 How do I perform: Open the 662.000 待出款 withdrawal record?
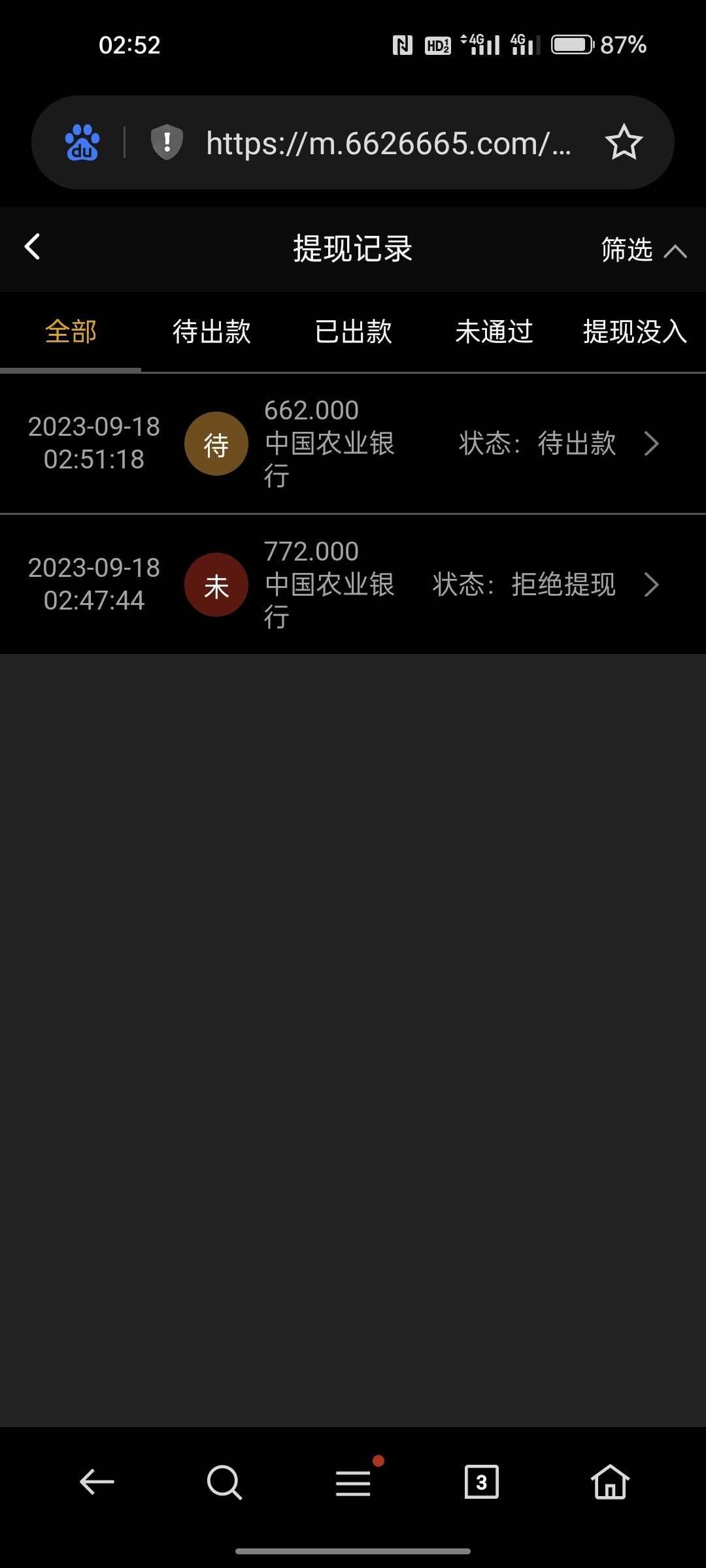[353, 444]
